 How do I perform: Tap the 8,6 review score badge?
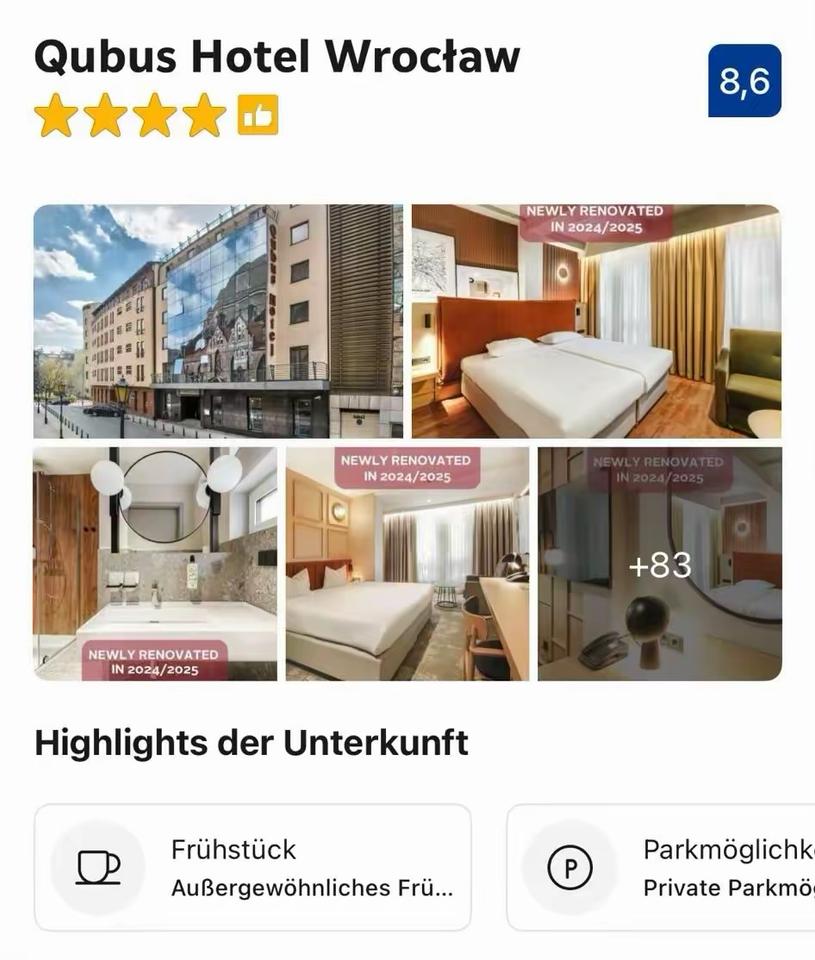pos(744,81)
